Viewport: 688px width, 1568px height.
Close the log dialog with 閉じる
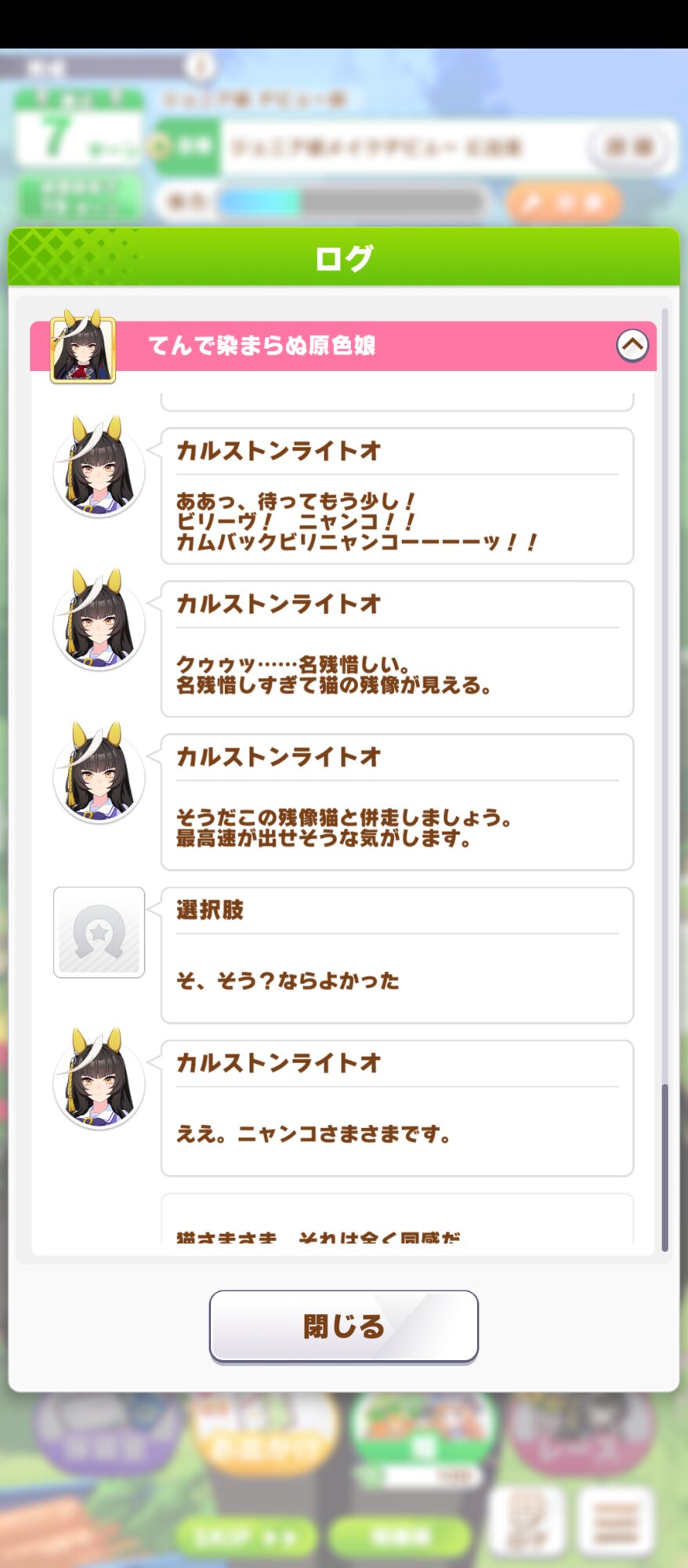click(343, 1326)
